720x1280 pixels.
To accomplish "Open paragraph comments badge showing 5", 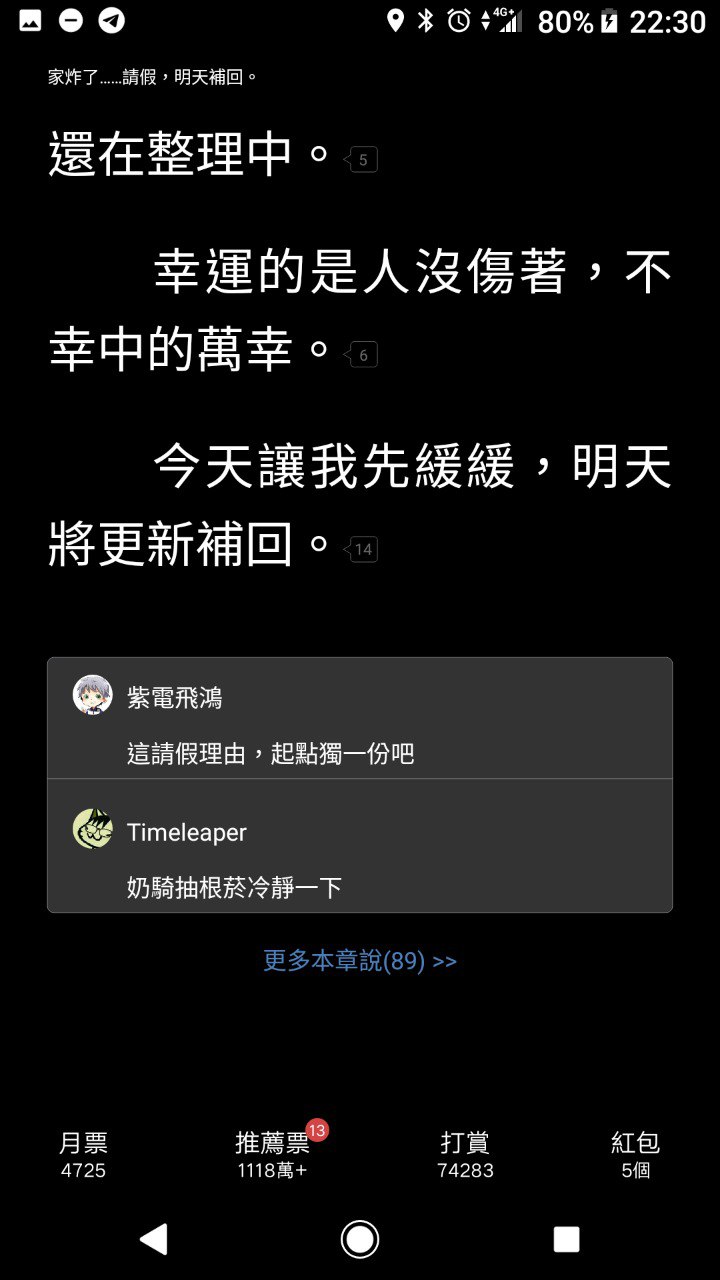I will coord(362,159).
